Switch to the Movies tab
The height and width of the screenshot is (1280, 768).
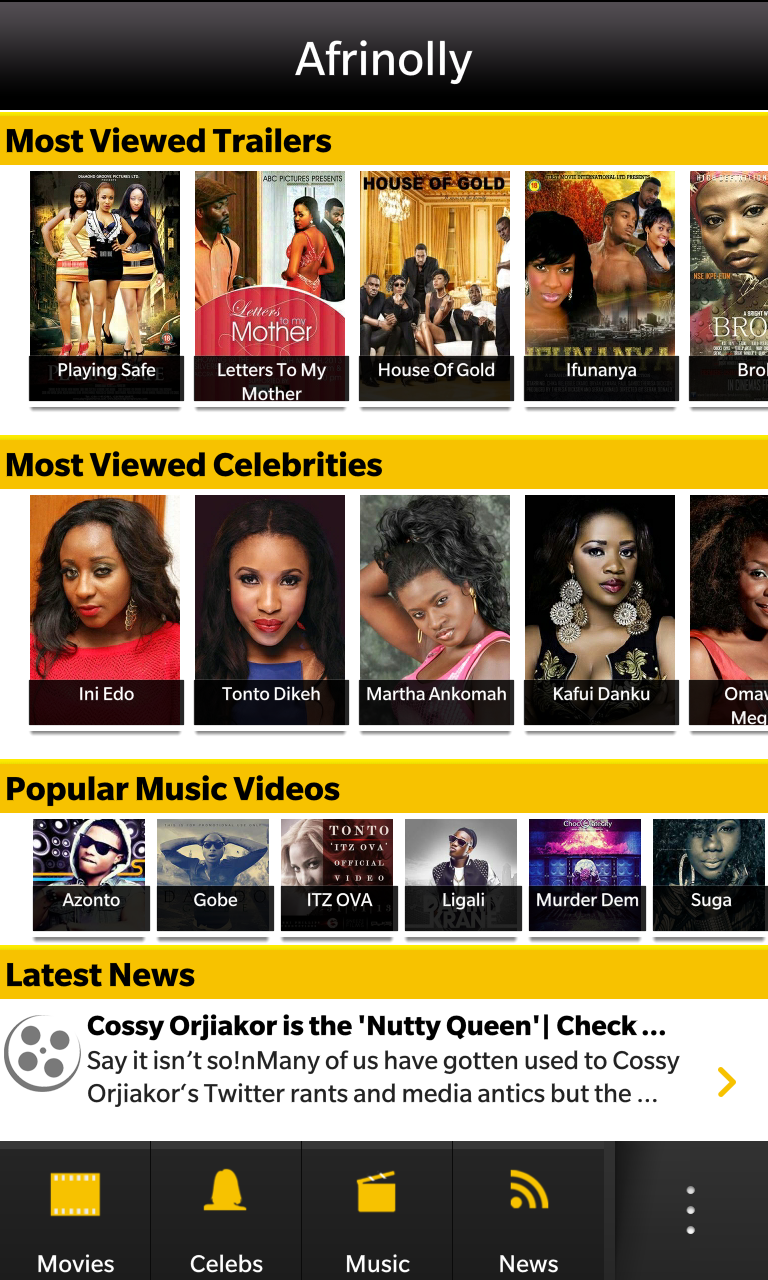[75, 1212]
